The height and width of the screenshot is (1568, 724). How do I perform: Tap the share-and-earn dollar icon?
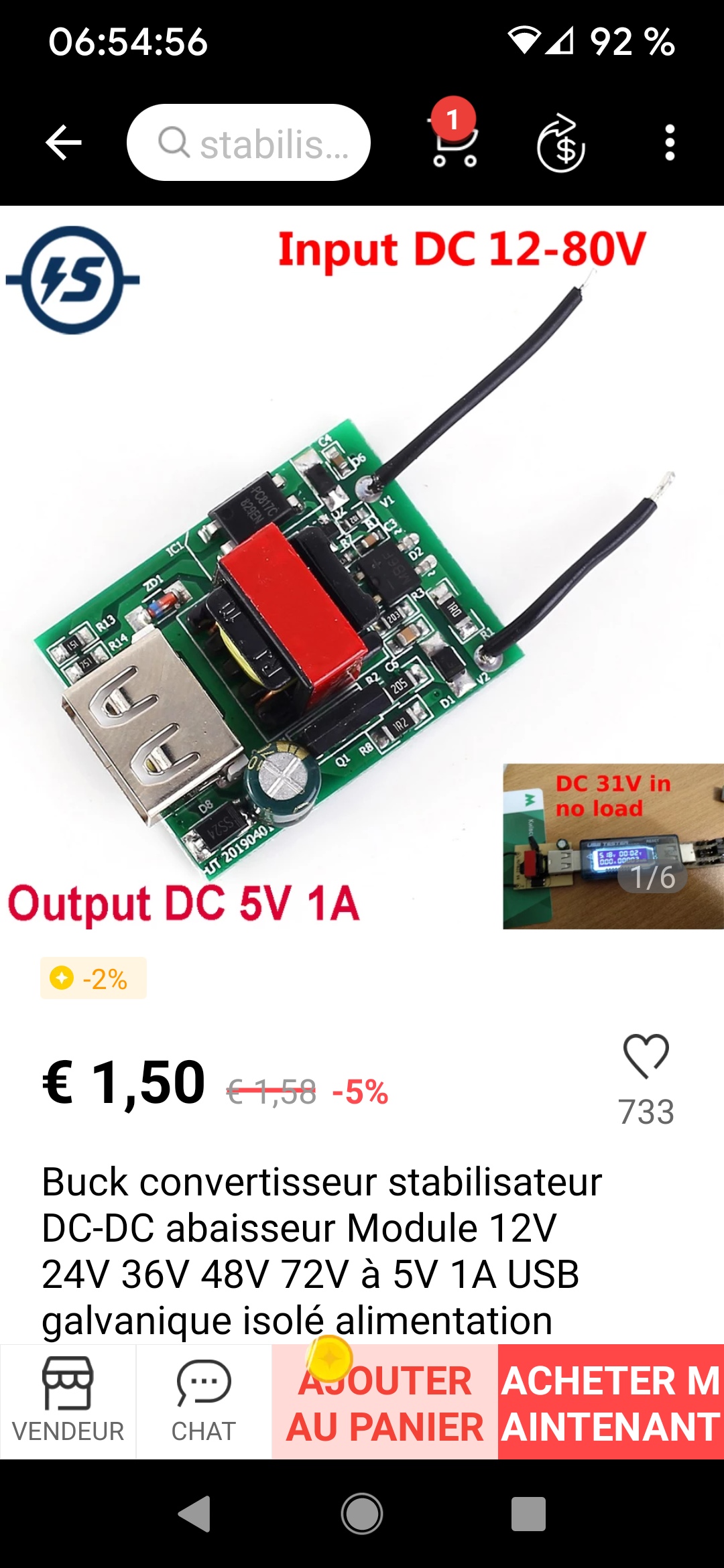click(x=560, y=143)
